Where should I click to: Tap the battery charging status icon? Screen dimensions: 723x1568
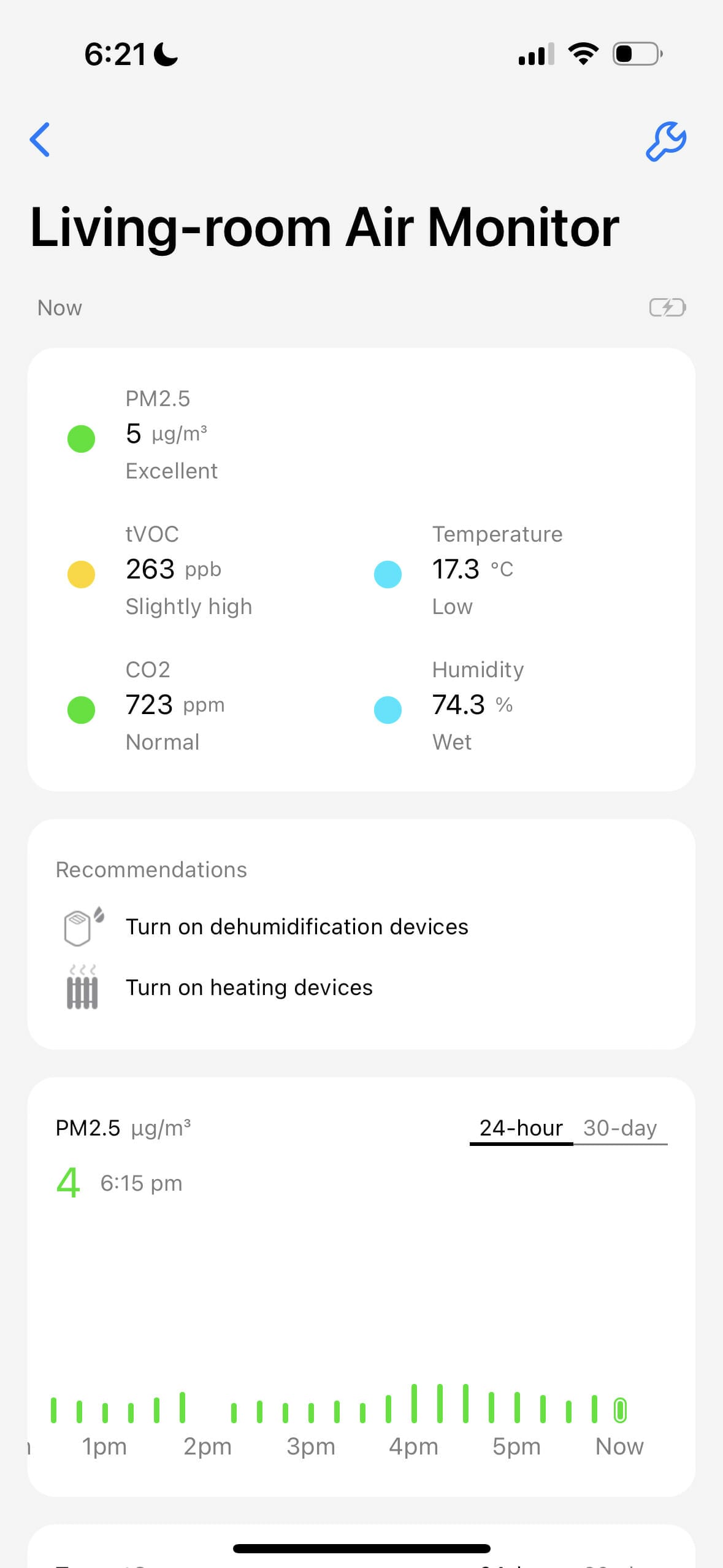[667, 307]
